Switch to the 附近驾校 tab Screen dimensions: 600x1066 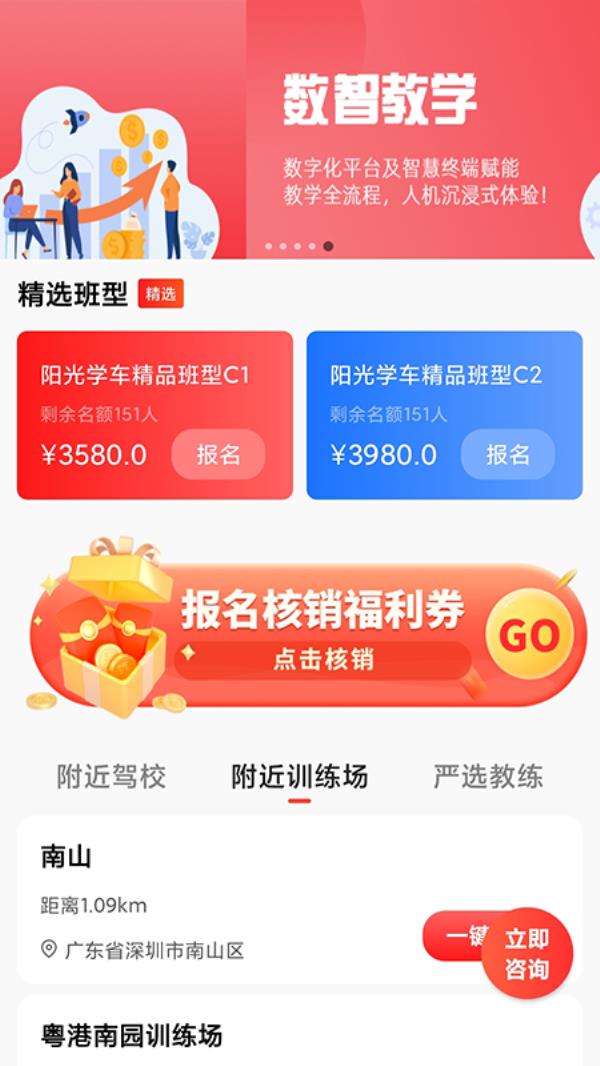click(x=111, y=776)
